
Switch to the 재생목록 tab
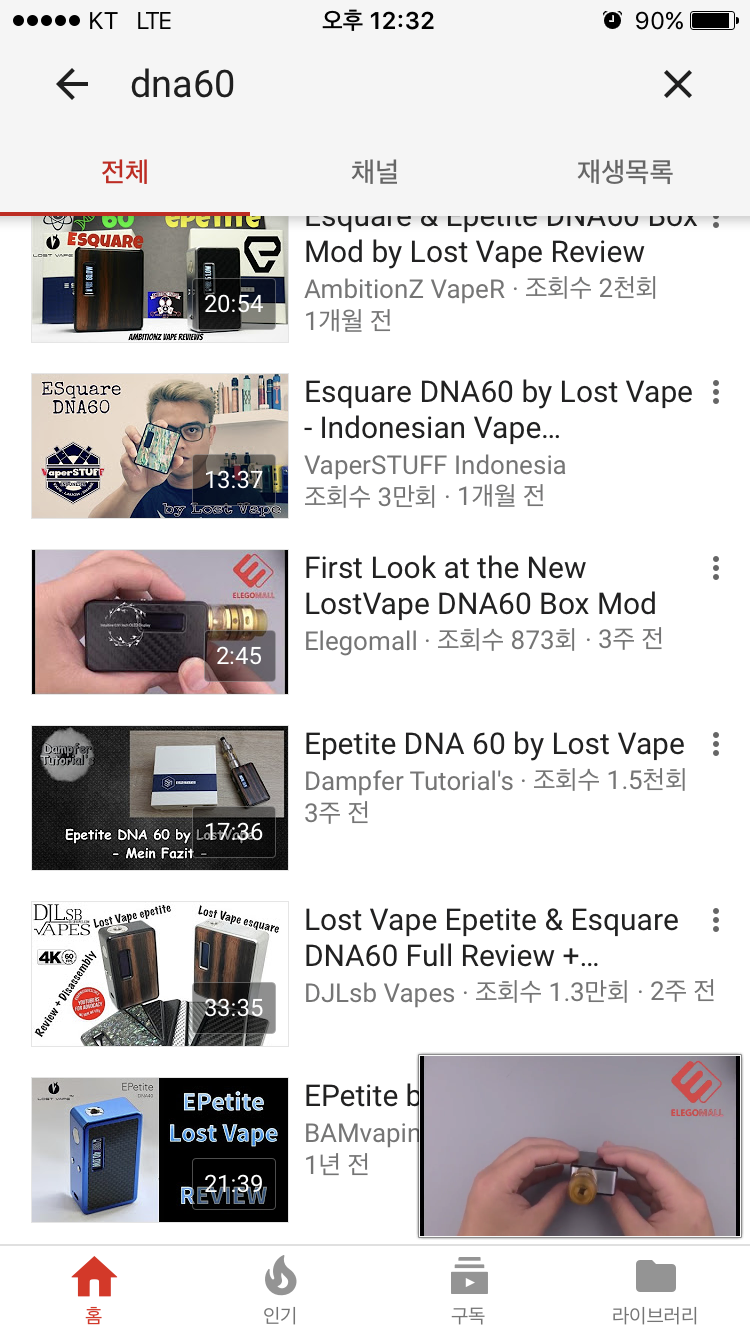[624, 171]
